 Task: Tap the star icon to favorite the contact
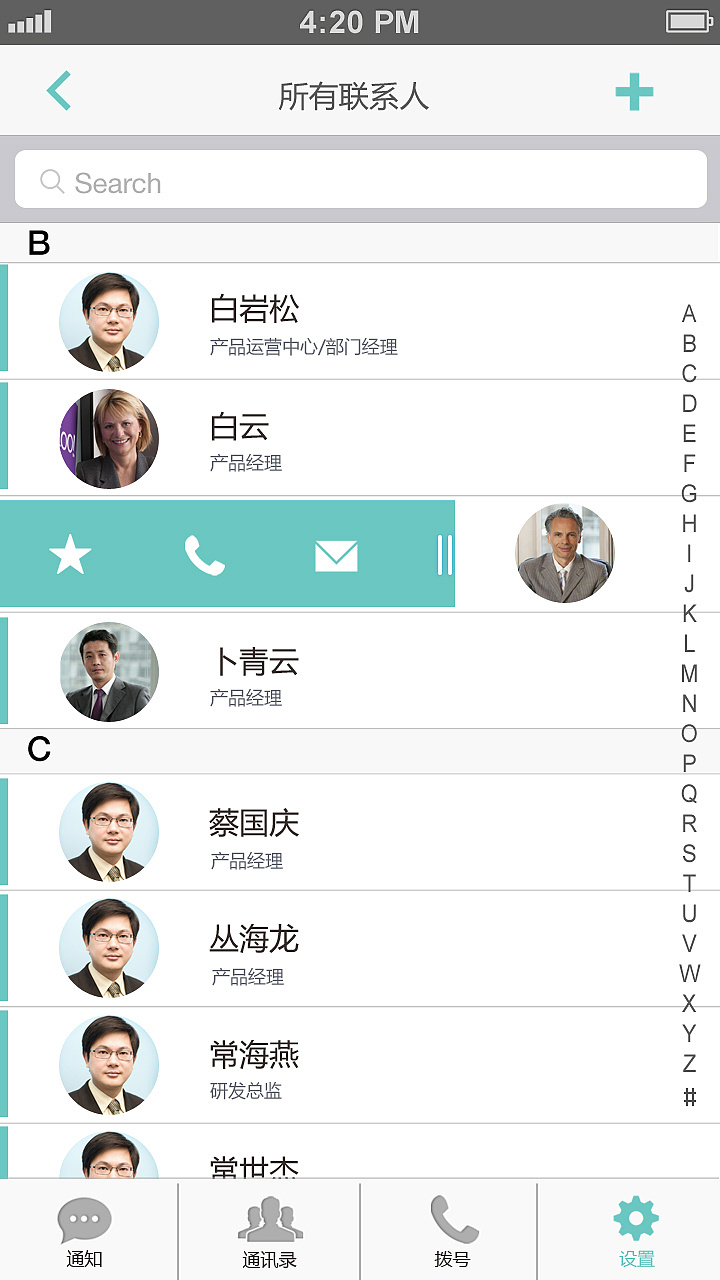click(70, 554)
